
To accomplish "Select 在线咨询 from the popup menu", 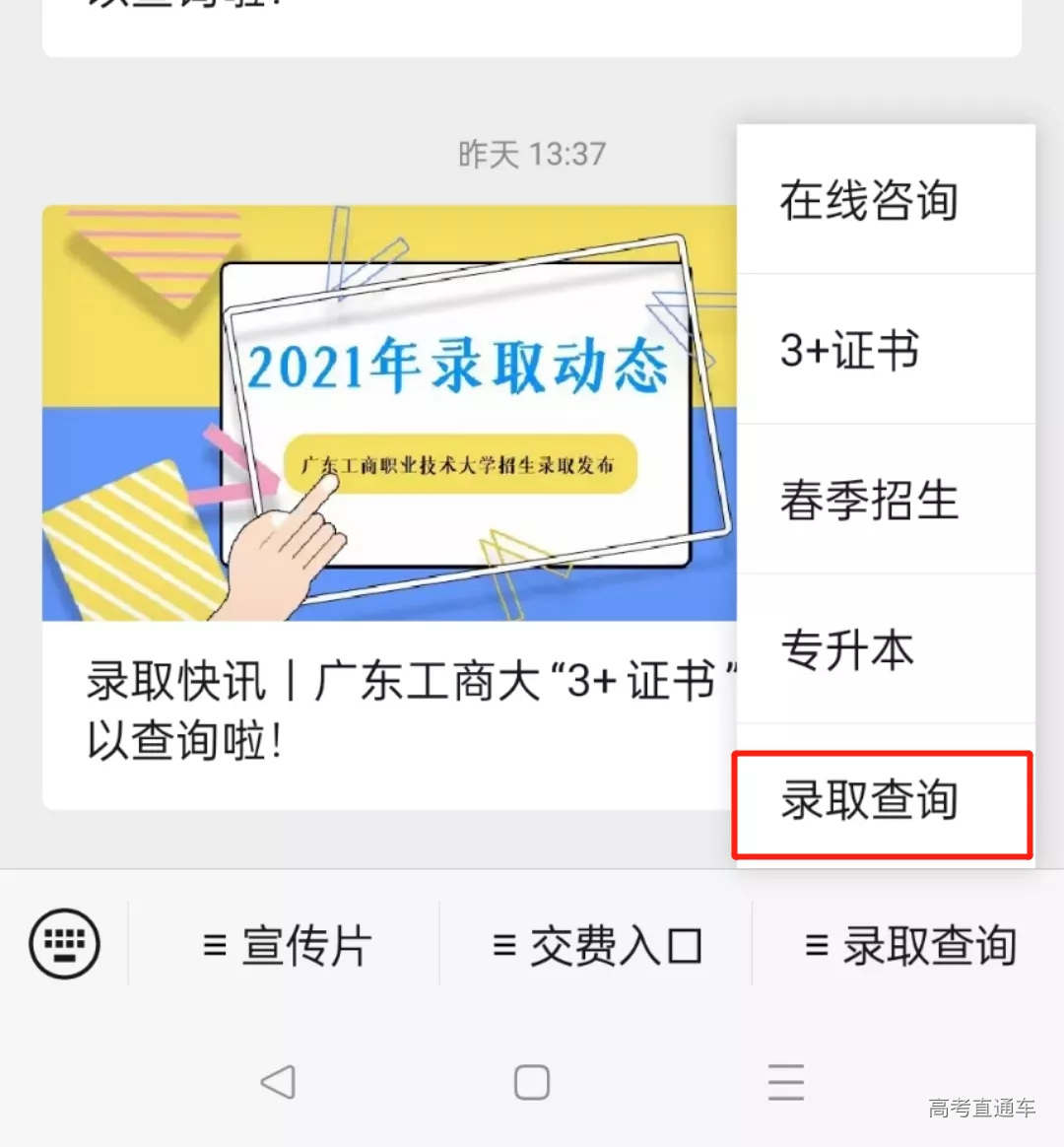I will tap(869, 201).
